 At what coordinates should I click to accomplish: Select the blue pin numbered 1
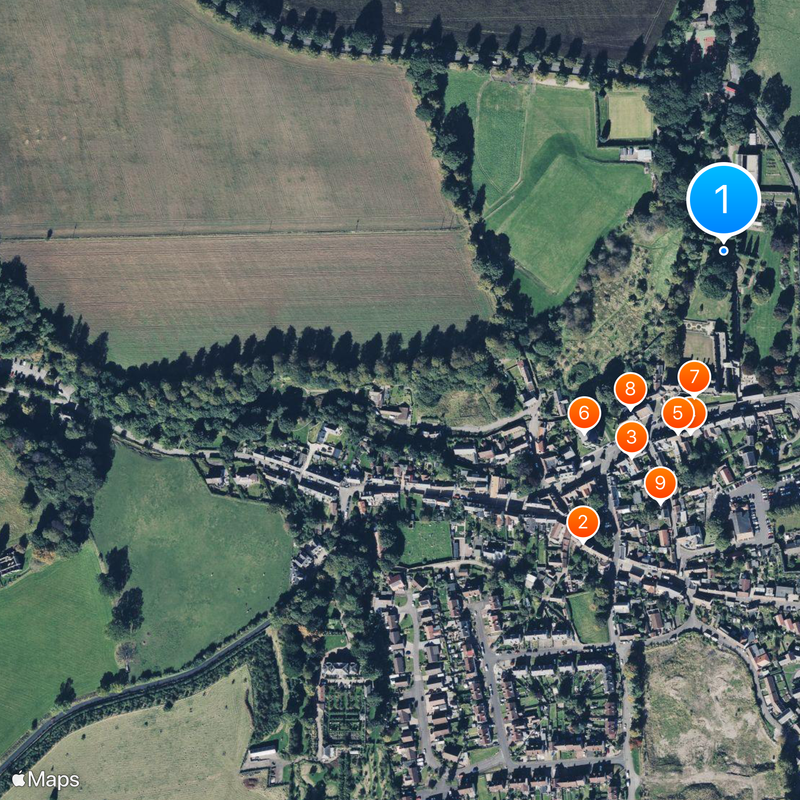(x=723, y=198)
